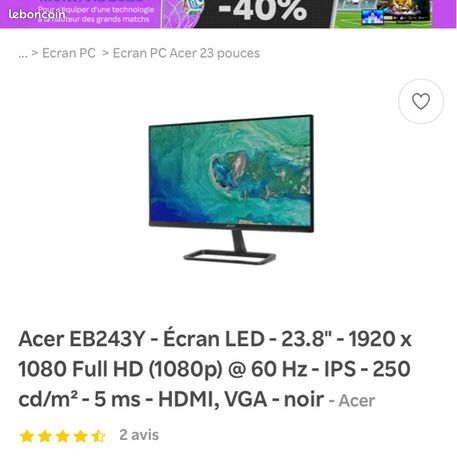Open the -40% promotional banner
Viewport: 457px width, 460px height.
click(228, 14)
